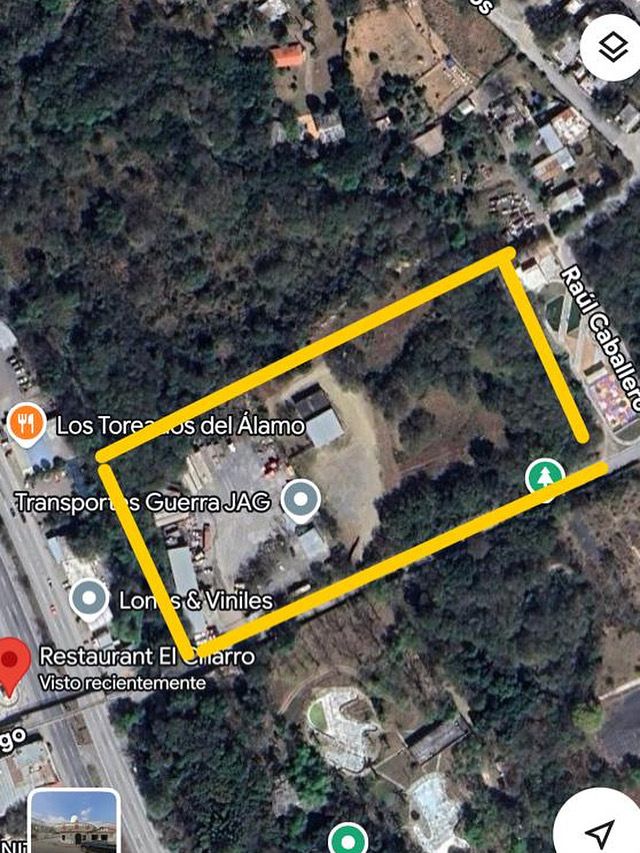
Task: Tap the my-location arrow button
Action: tap(600, 831)
